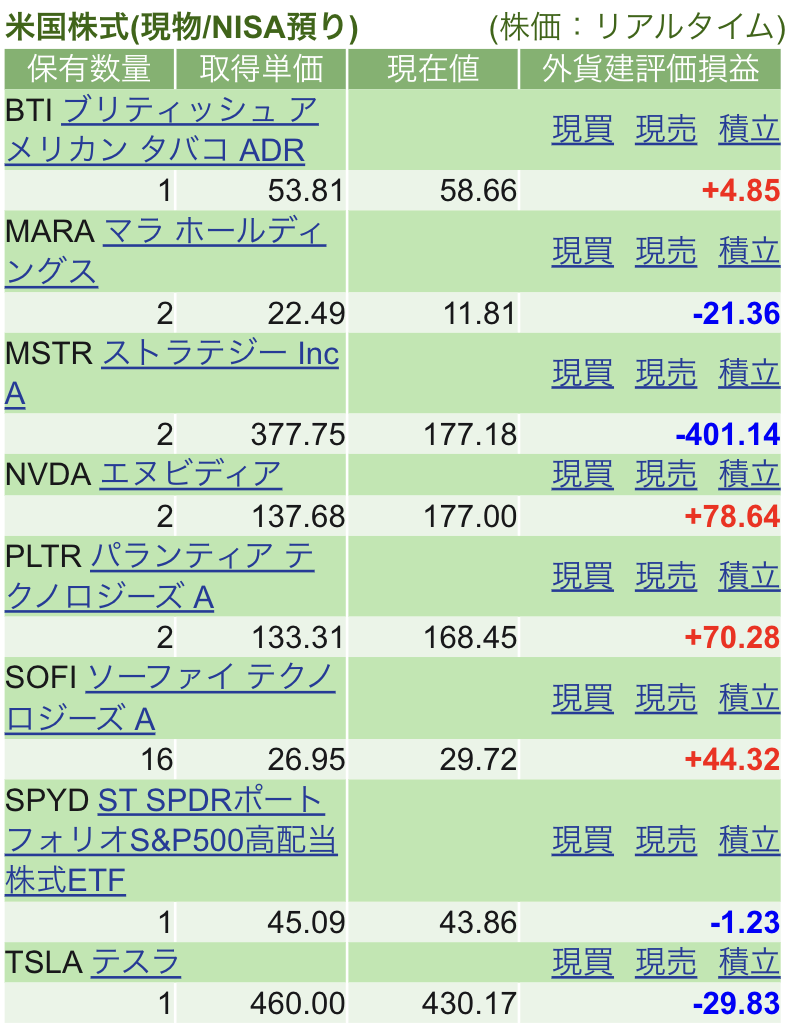Open the ST SPDR S&P500高配当株式ETF link
This screenshot has width=796, height=1028.
click(210, 801)
